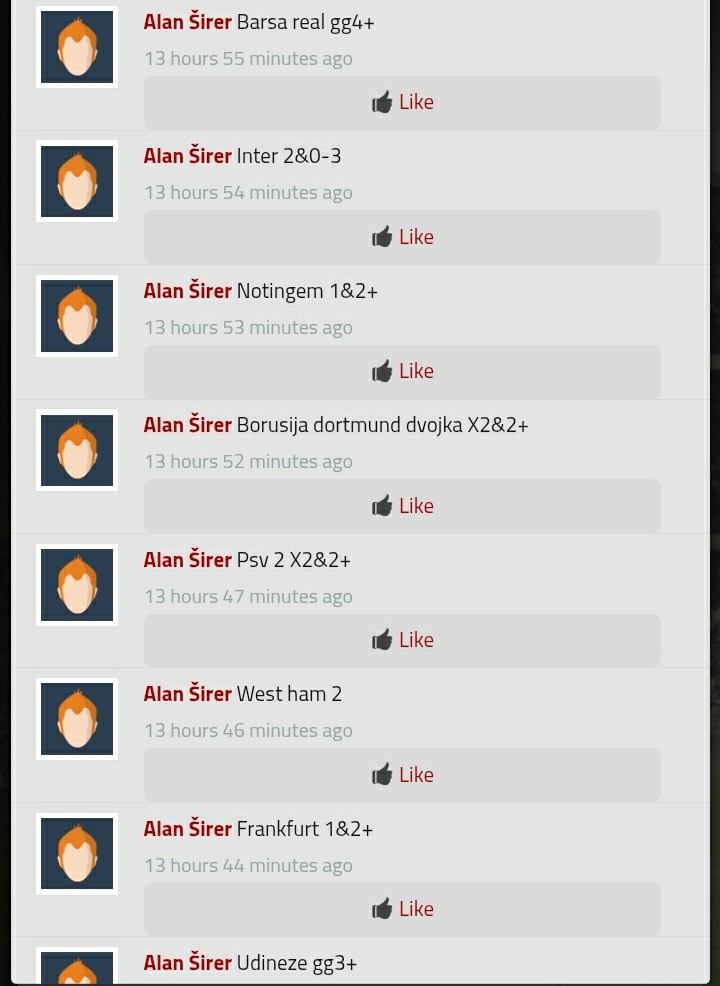Tap Like under 'Notingem 1&2+'

pyautogui.click(x=402, y=371)
